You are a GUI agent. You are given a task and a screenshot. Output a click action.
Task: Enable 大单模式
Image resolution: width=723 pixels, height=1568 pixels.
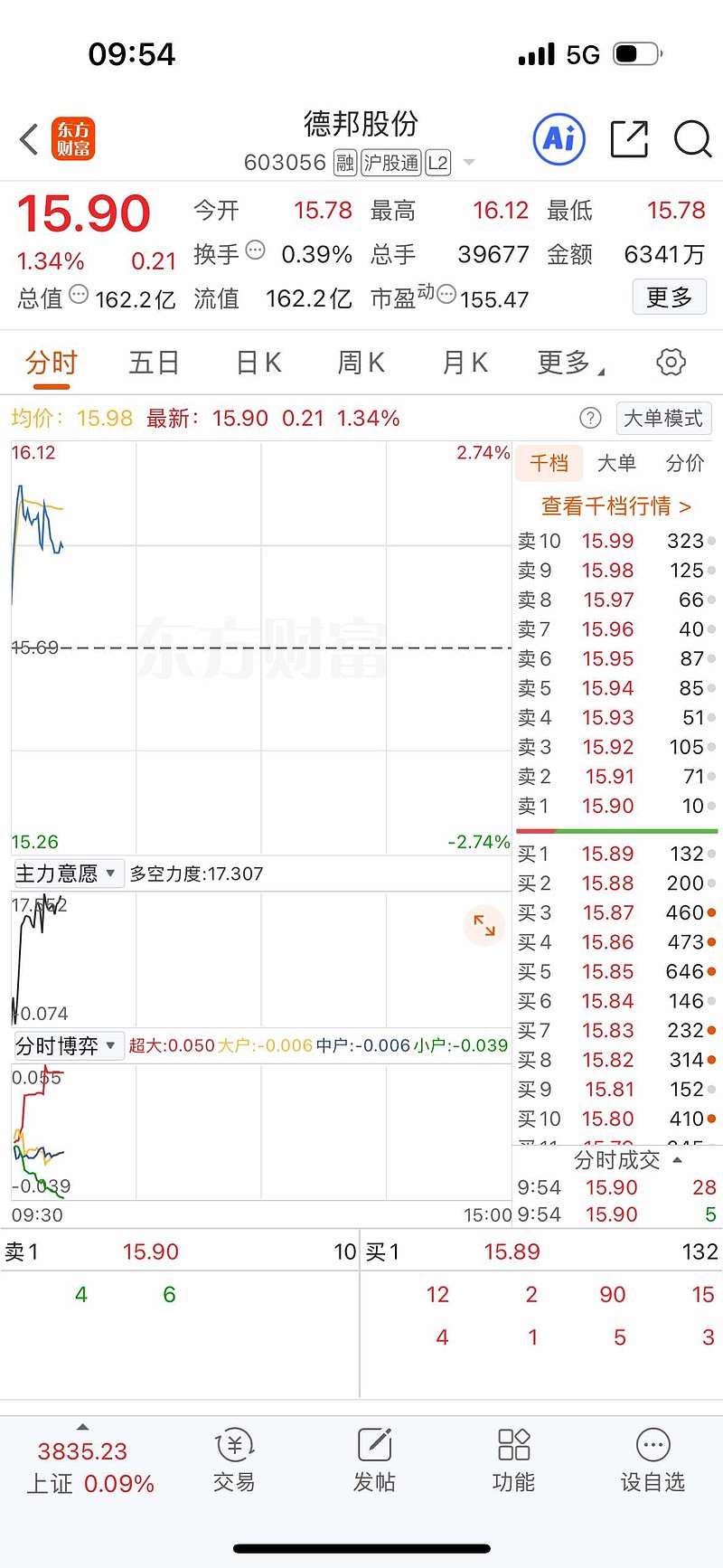663,419
